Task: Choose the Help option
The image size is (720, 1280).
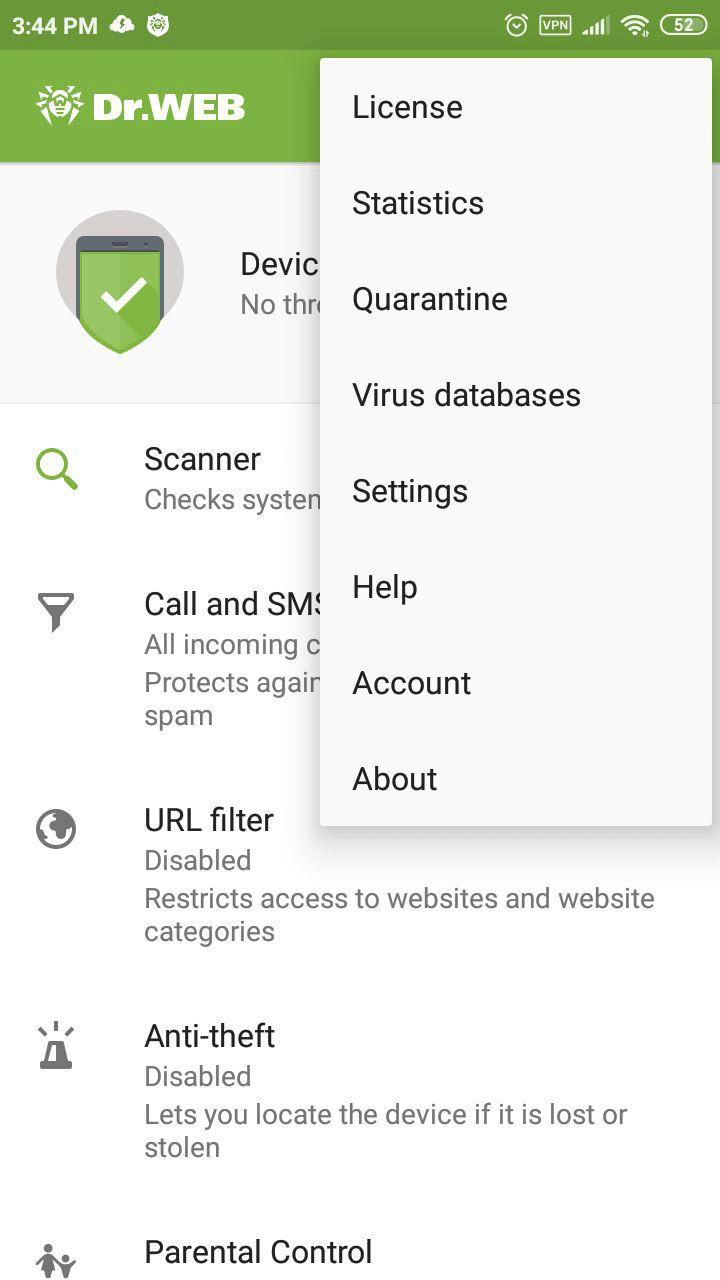Action: pos(515,587)
